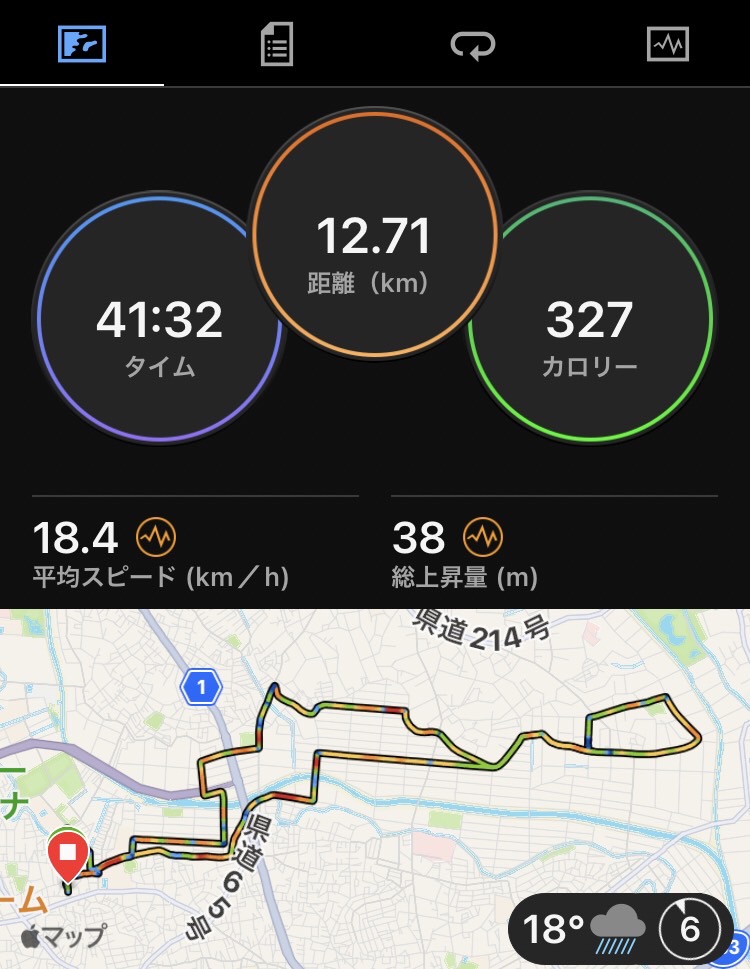Open the activity details stats tab
Image resolution: width=750 pixels, height=969 pixels.
[x=276, y=45]
